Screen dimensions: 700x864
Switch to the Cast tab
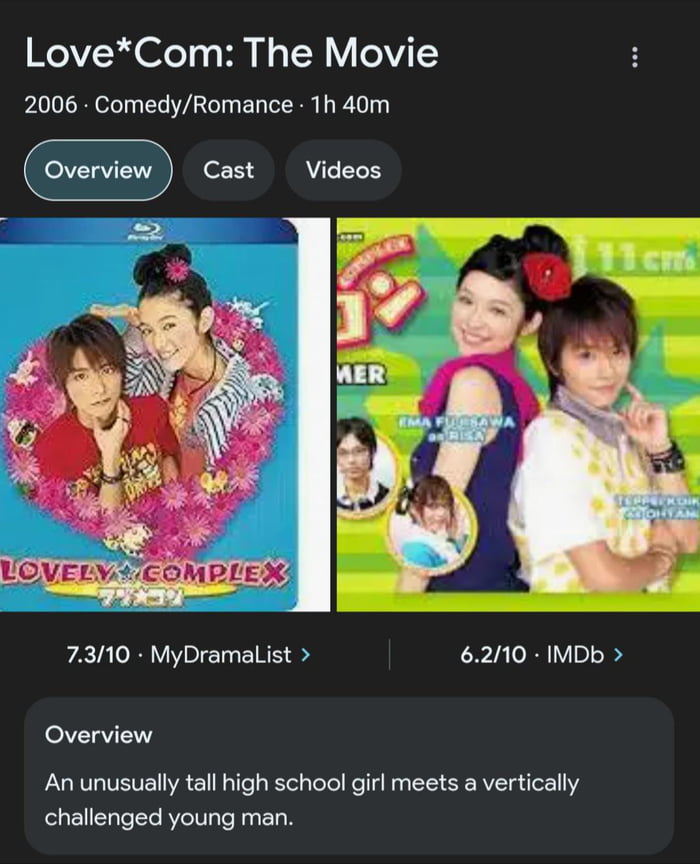point(228,170)
